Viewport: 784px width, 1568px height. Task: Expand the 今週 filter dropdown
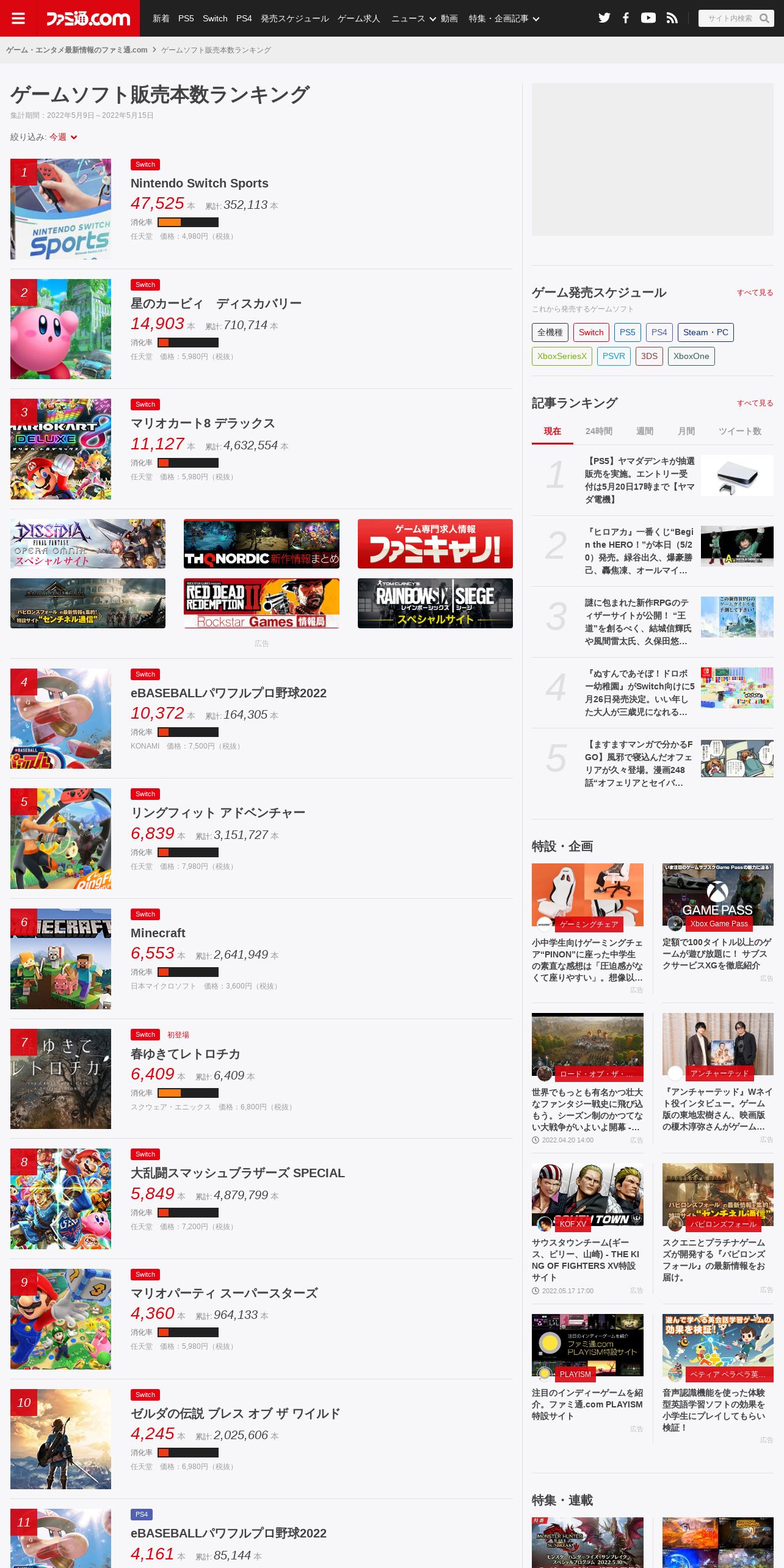click(63, 137)
